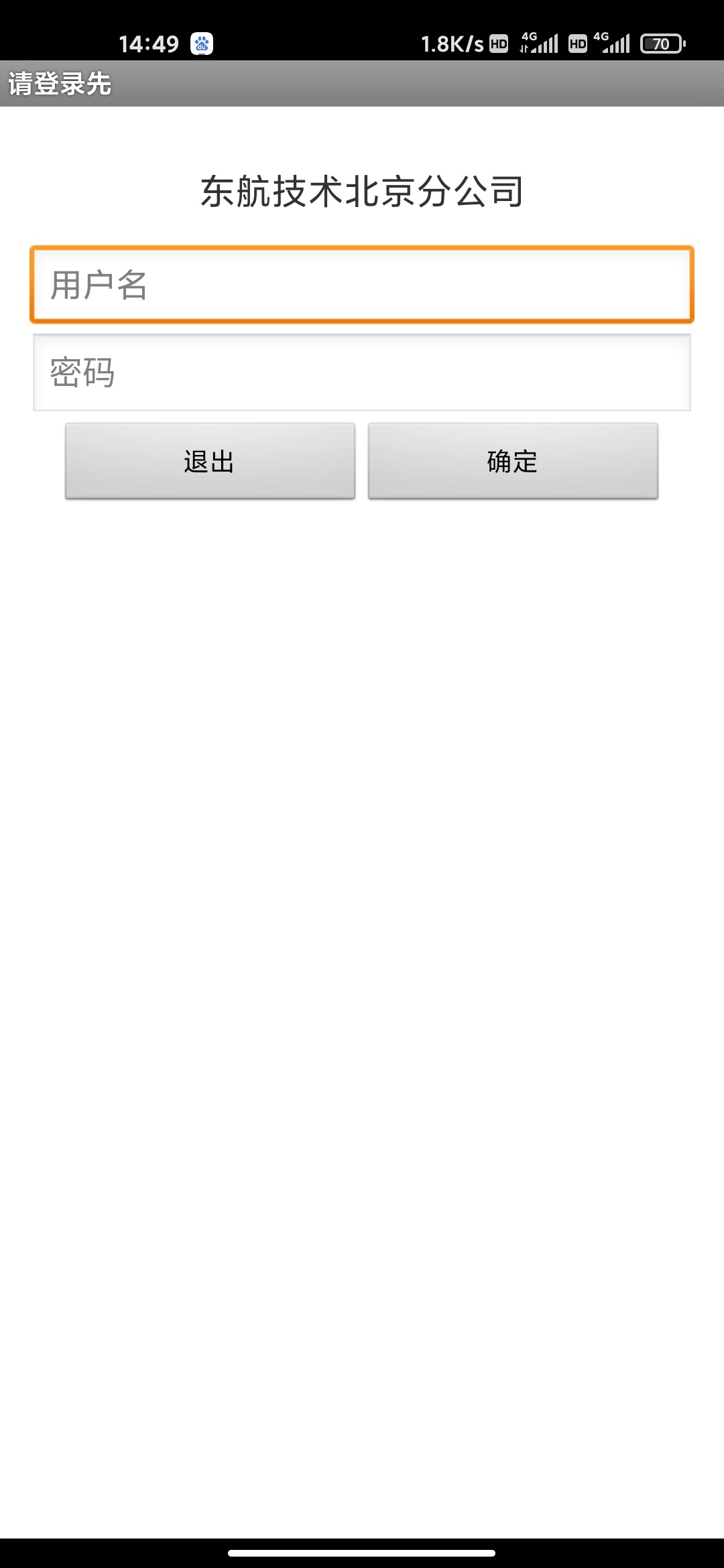The image size is (724, 1568).
Task: Exit via the 退出 button
Action: (210, 461)
